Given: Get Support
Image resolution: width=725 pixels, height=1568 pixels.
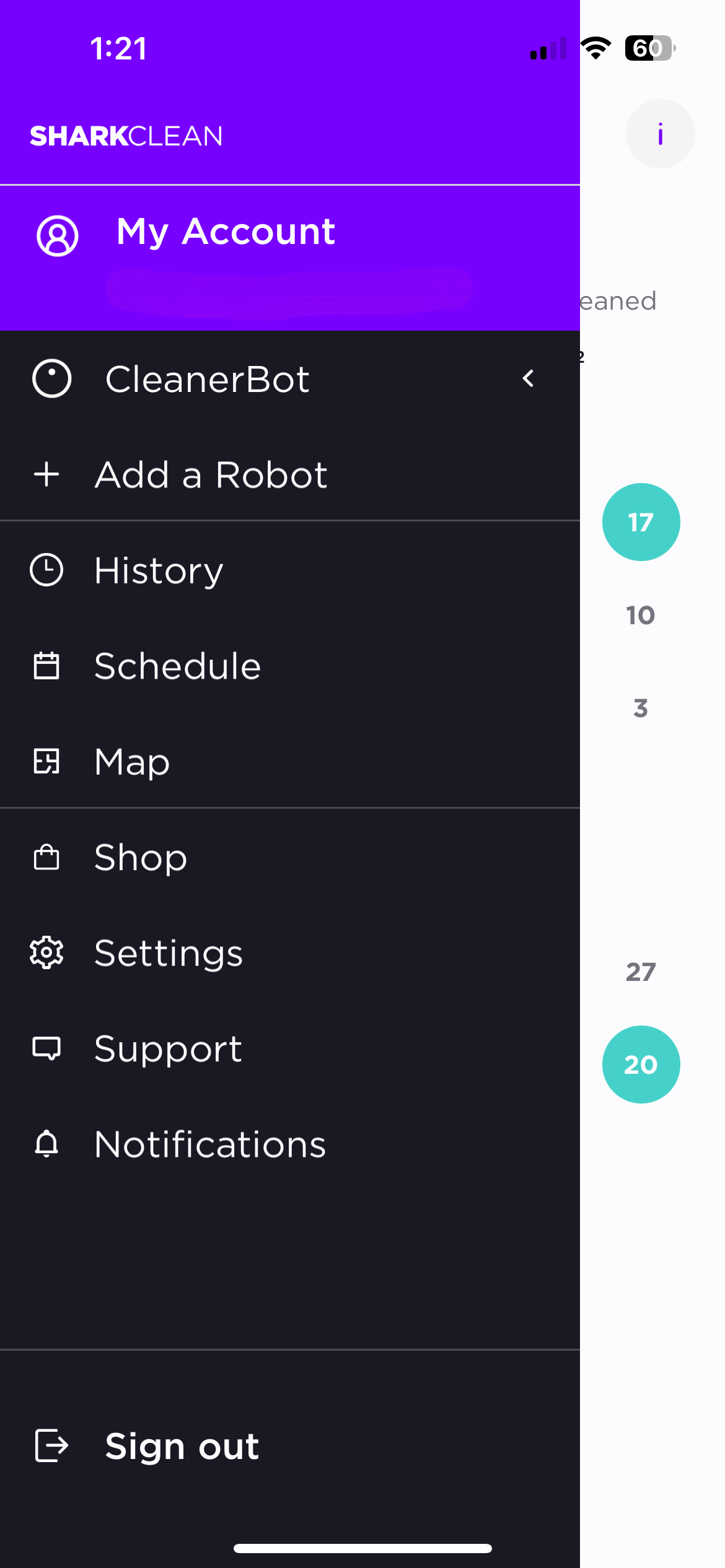Looking at the screenshot, I should click(x=290, y=1048).
